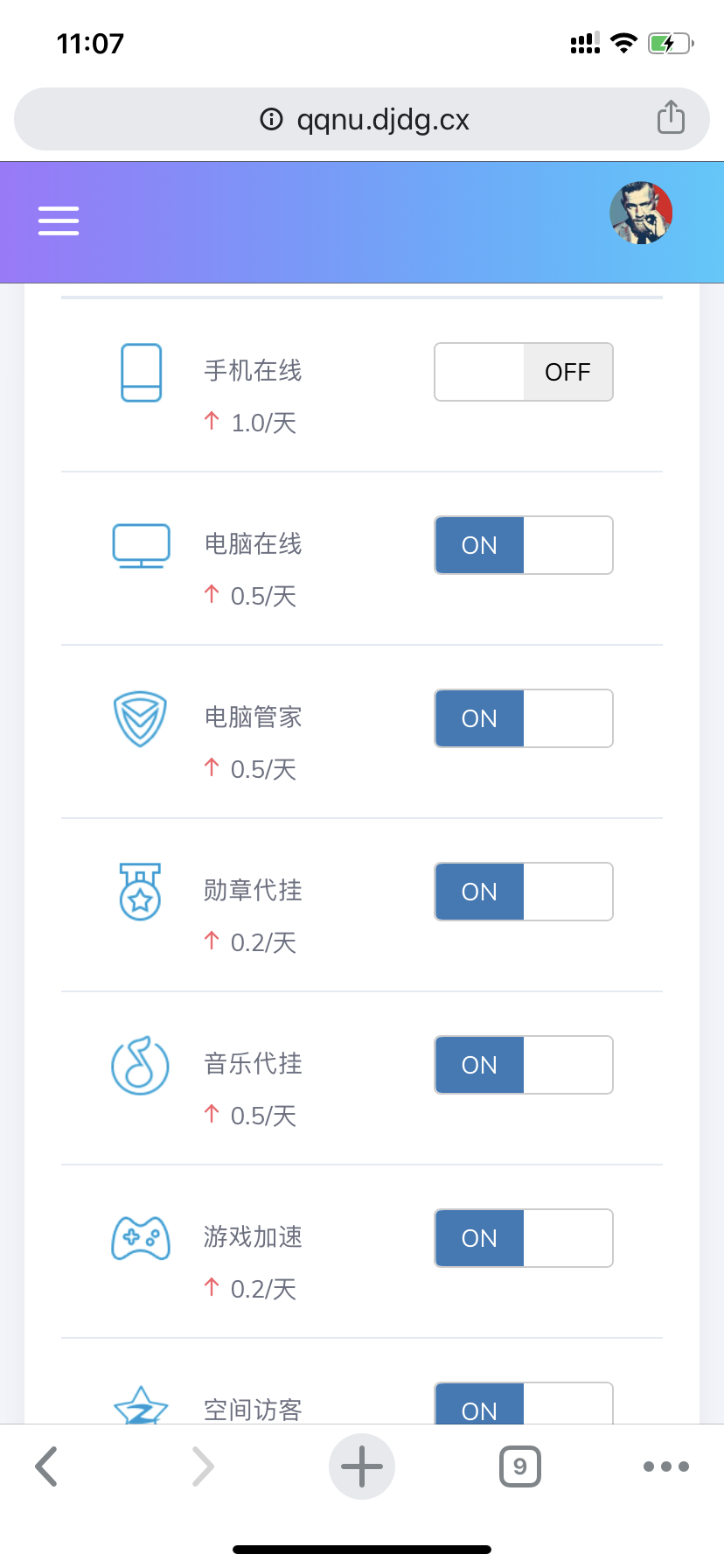Image resolution: width=724 pixels, height=1568 pixels.
Task: Open the profile avatar menu
Action: click(641, 213)
